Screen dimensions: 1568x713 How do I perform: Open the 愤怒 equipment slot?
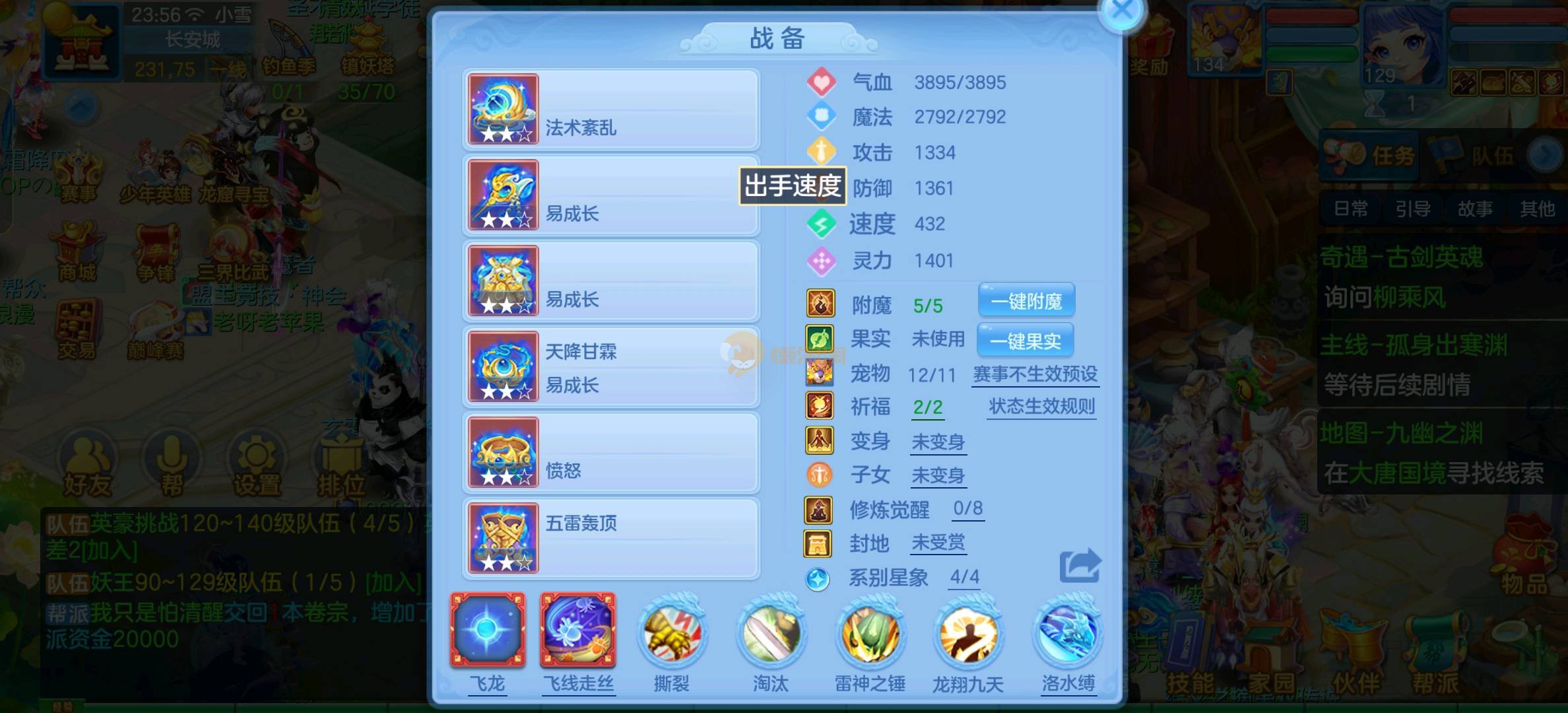(x=611, y=453)
